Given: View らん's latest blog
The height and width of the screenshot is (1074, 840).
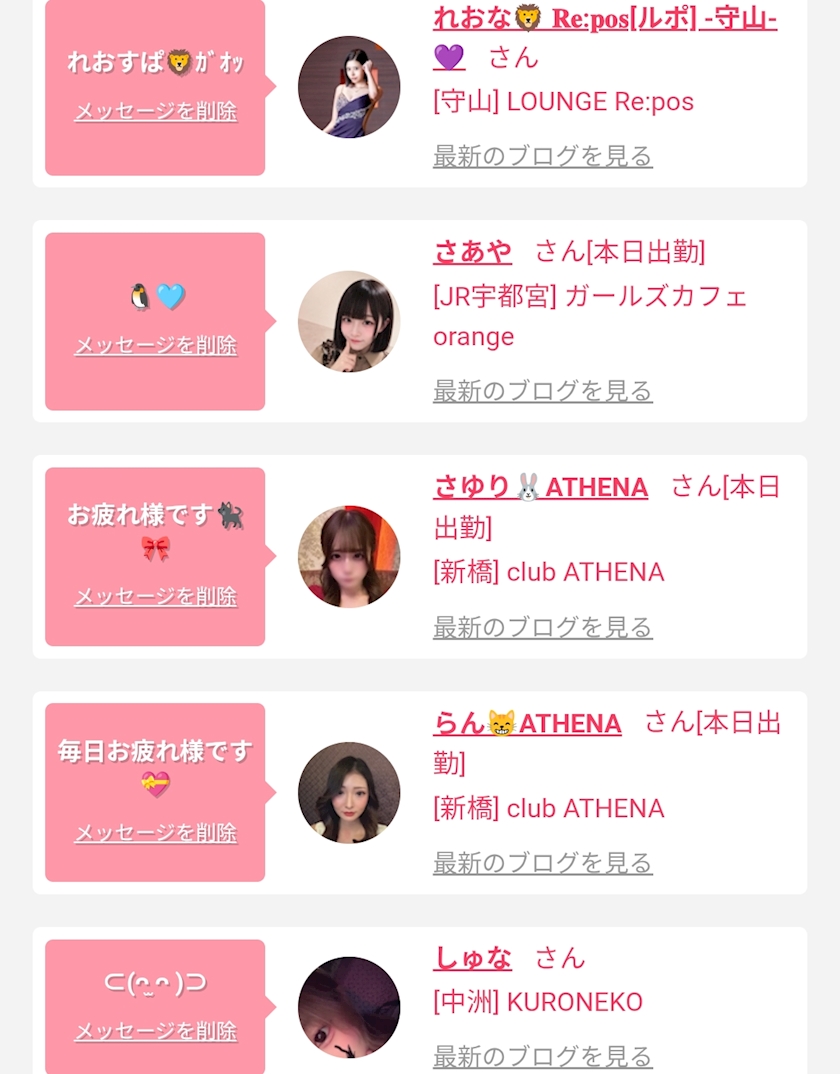Looking at the screenshot, I should pos(543,863).
